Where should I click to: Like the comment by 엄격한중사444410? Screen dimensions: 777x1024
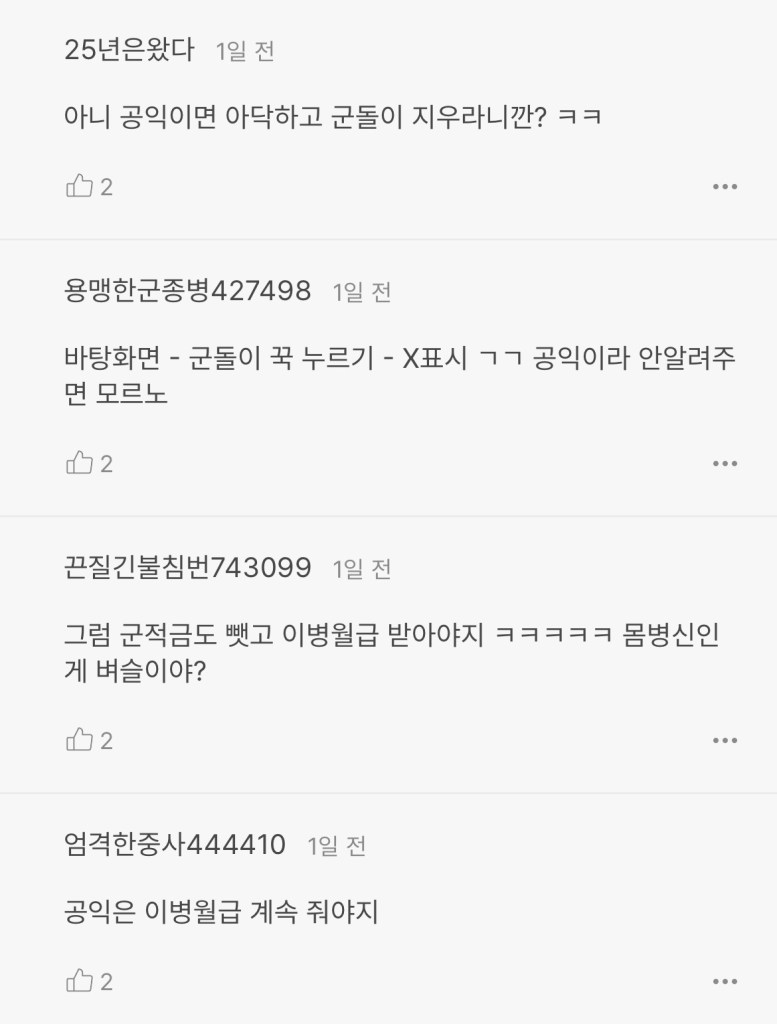point(79,981)
